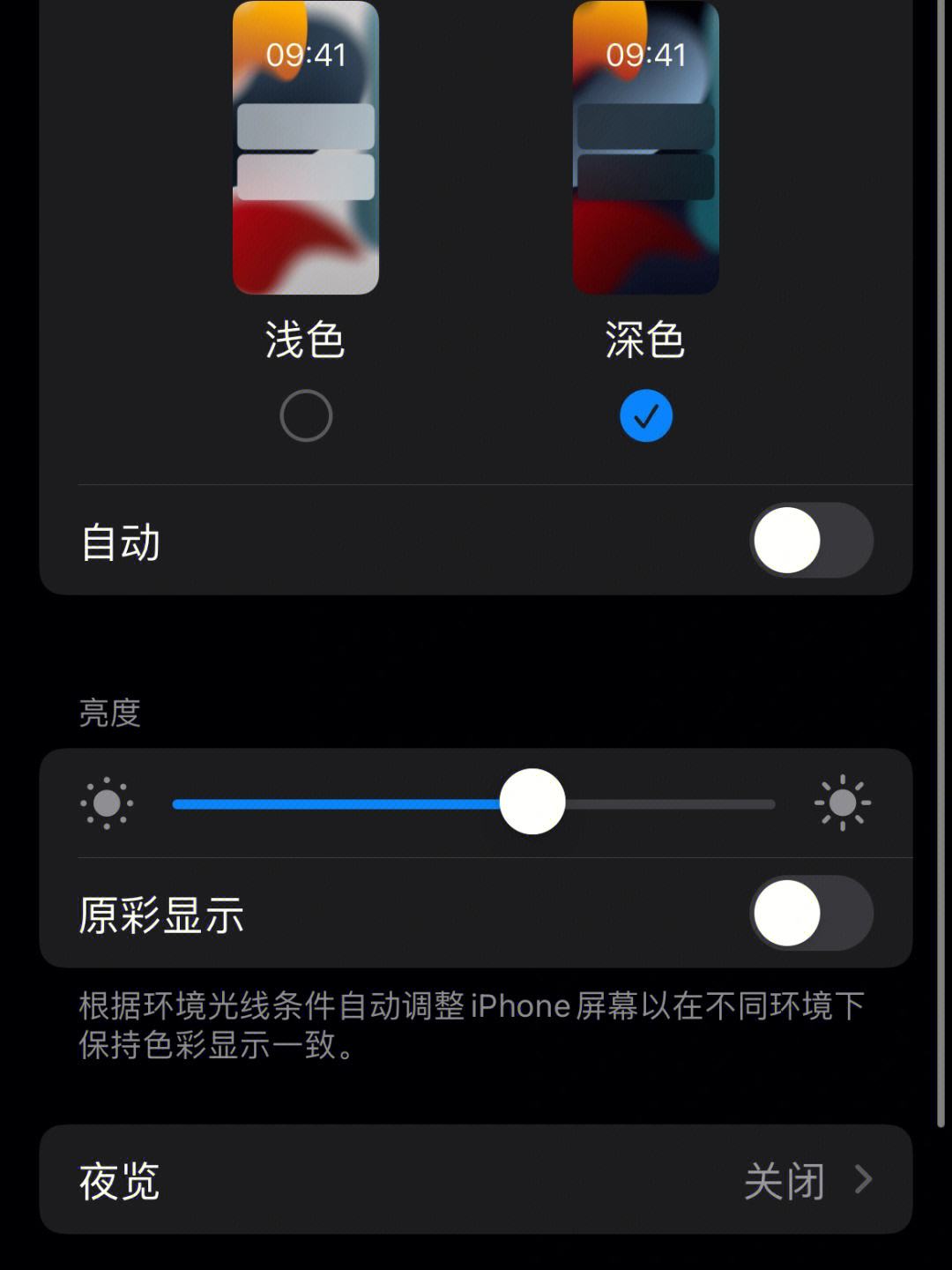
Task: Tap the 深色 dark mode preview thumbnail
Action: coord(645,148)
